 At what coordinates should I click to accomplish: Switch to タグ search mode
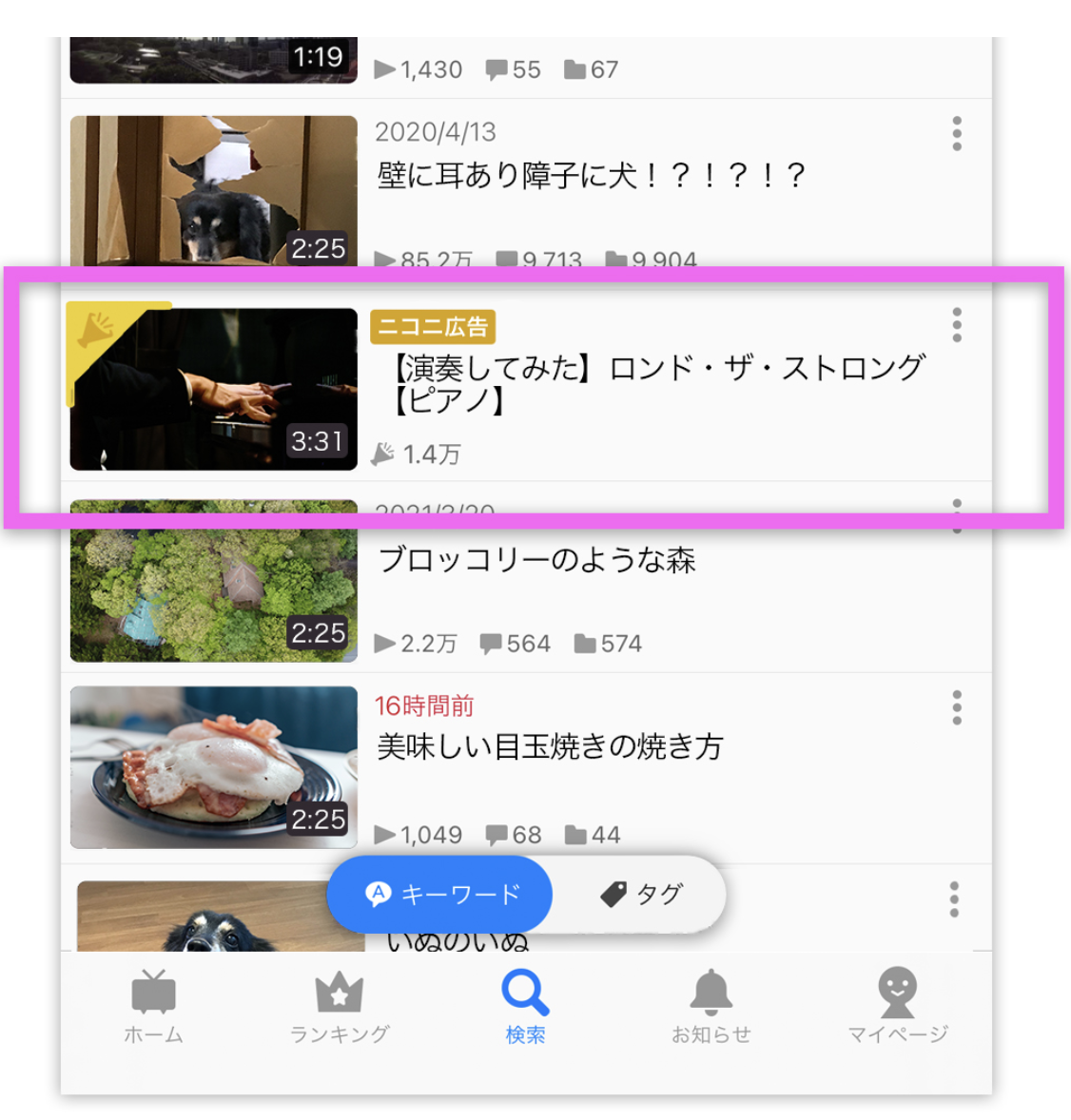click(645, 894)
